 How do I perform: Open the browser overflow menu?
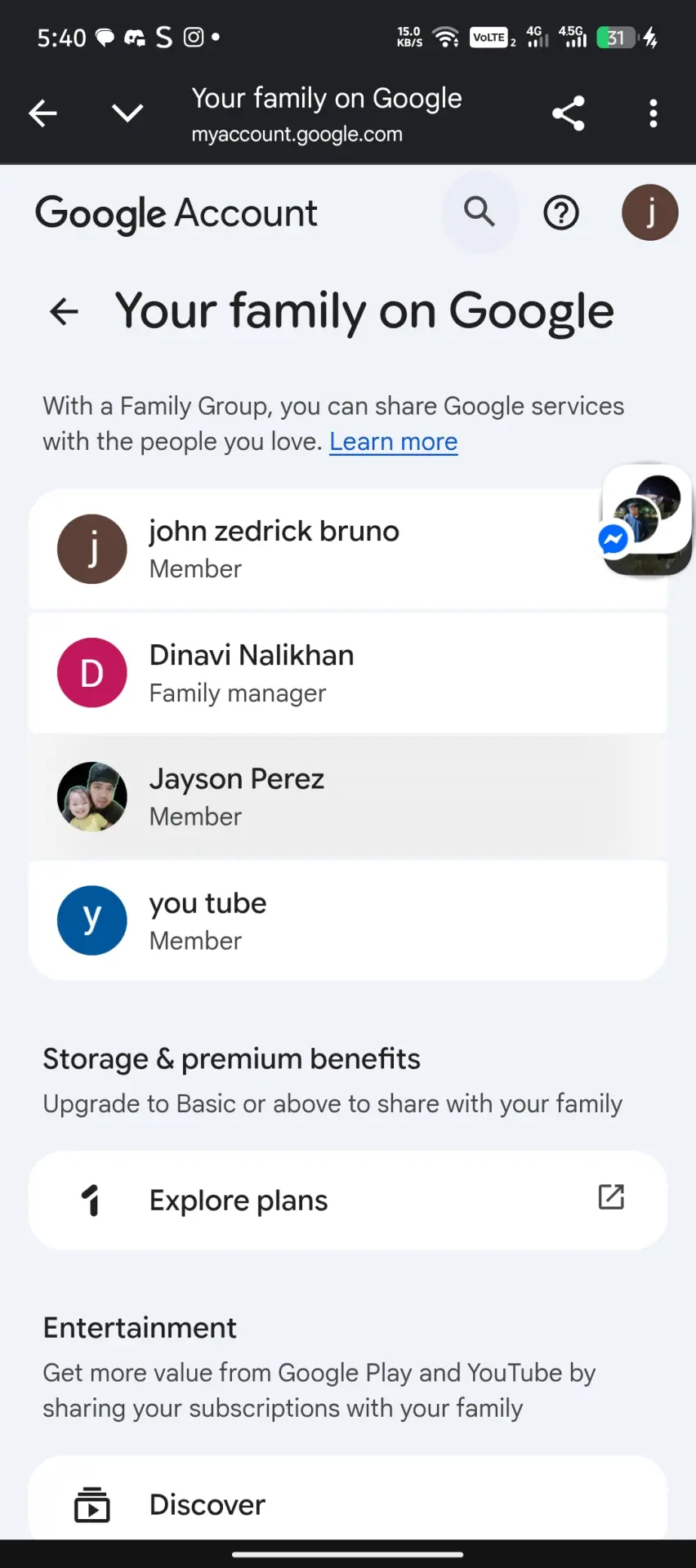tap(653, 113)
